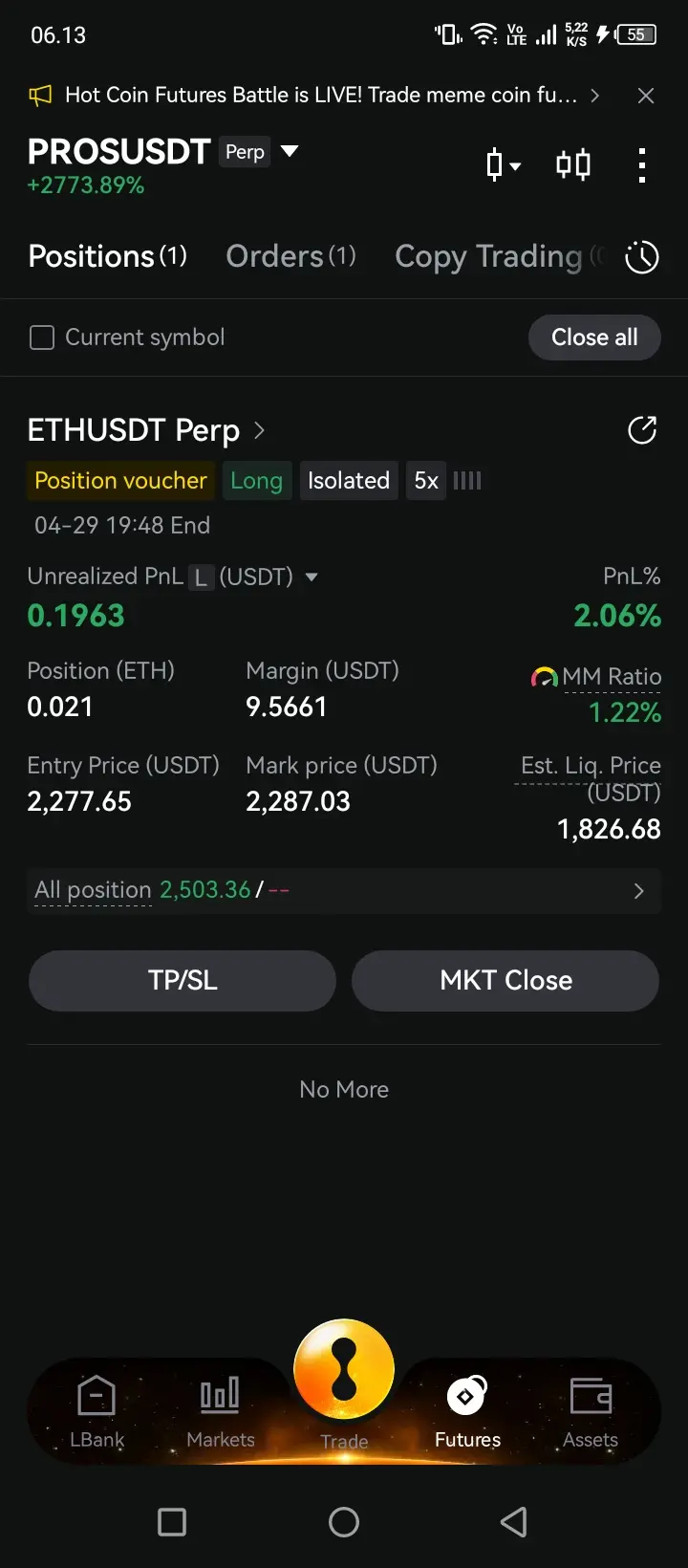Adjust the 5x leverage setting

(426, 480)
